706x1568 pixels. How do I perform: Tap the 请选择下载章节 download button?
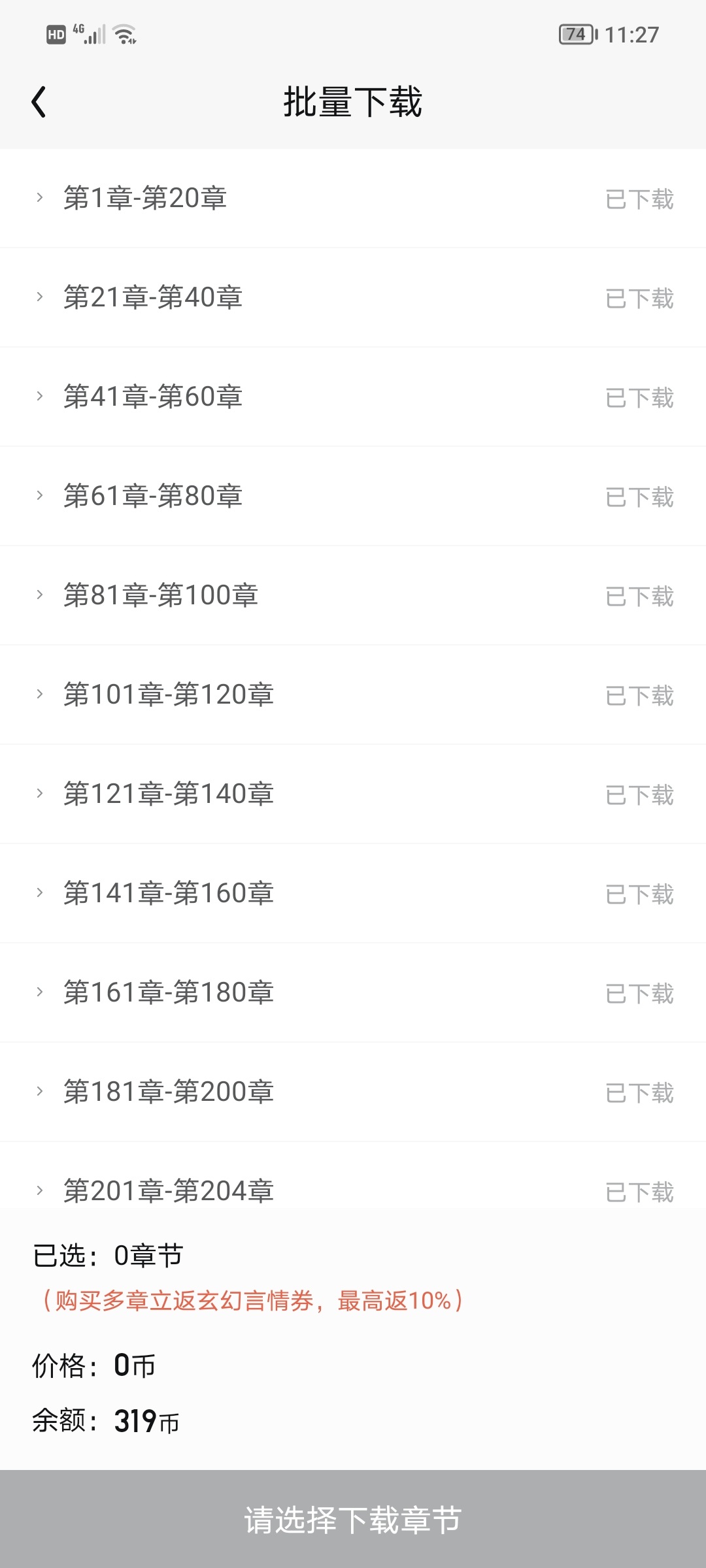tap(353, 1520)
